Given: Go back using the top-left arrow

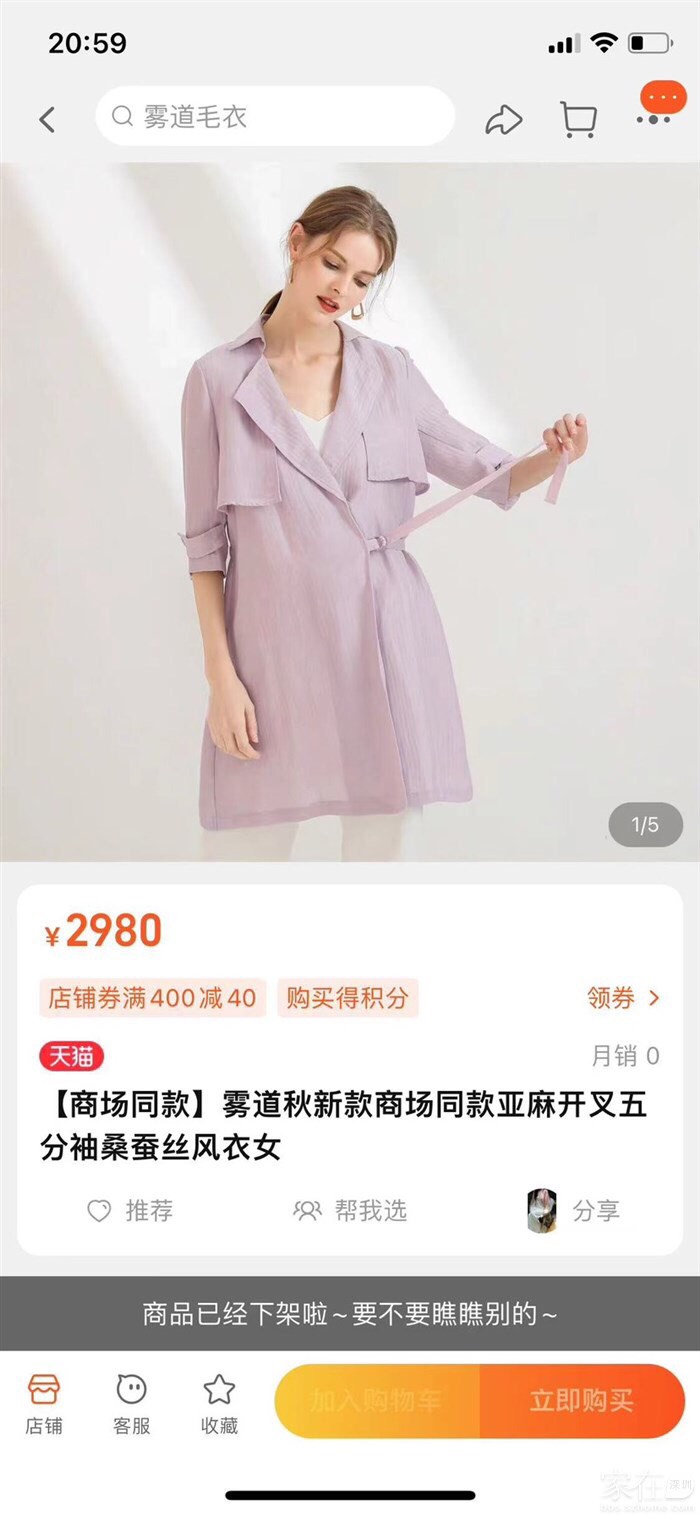Looking at the screenshot, I should [x=47, y=120].
